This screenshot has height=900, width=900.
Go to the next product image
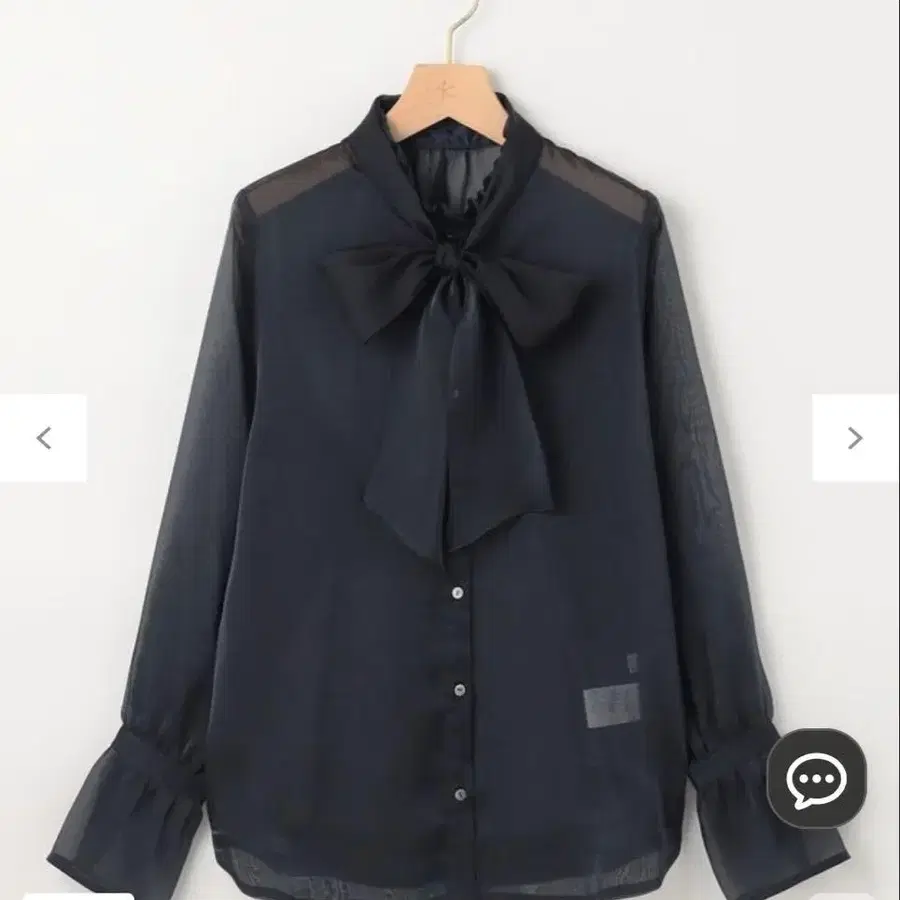tap(854, 438)
